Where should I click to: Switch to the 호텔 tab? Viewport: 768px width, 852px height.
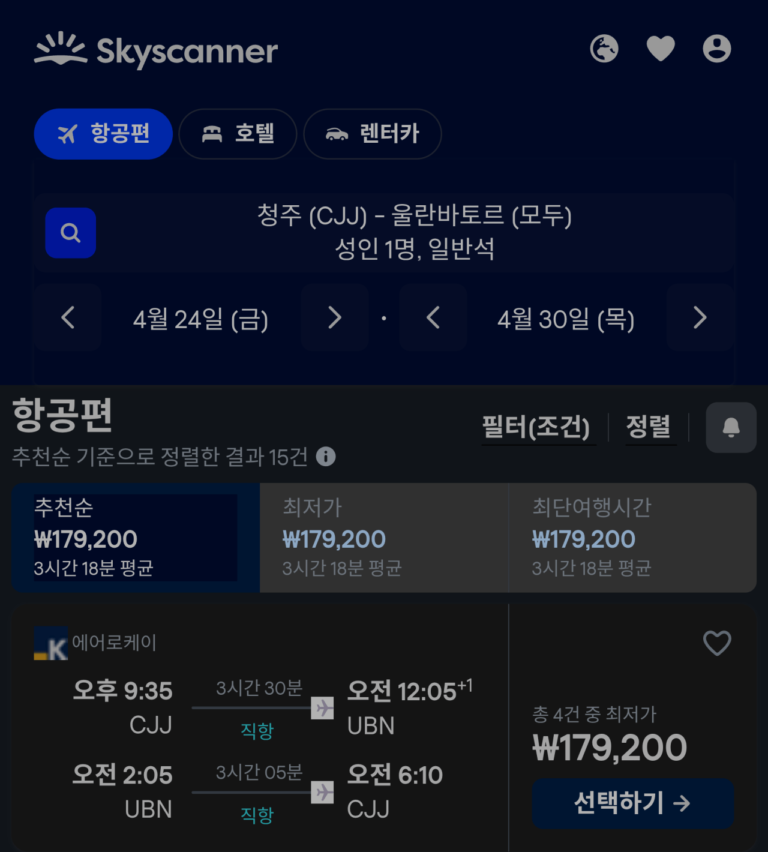click(238, 134)
